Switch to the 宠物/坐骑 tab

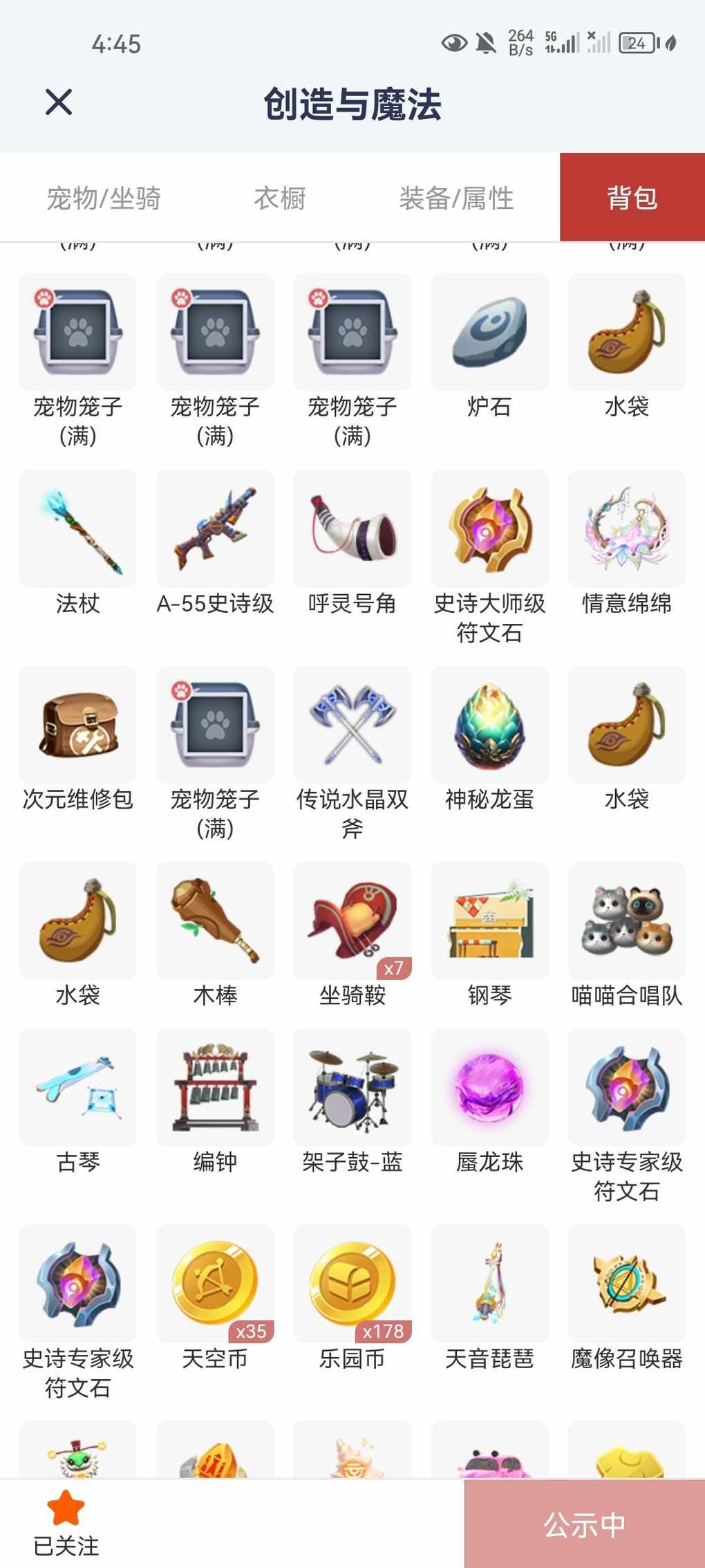[x=104, y=199]
